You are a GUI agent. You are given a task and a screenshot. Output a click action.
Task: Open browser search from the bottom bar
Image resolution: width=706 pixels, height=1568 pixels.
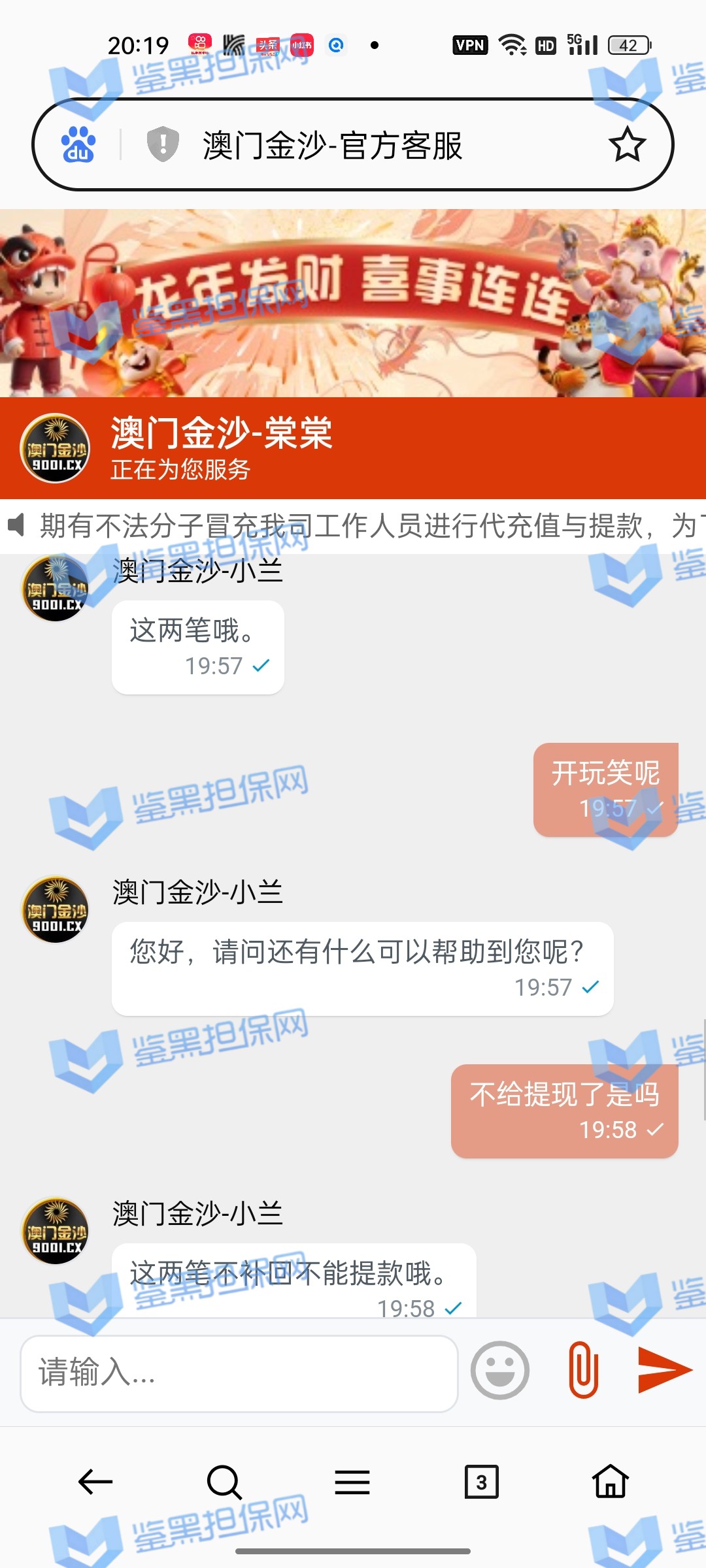pyautogui.click(x=224, y=1482)
